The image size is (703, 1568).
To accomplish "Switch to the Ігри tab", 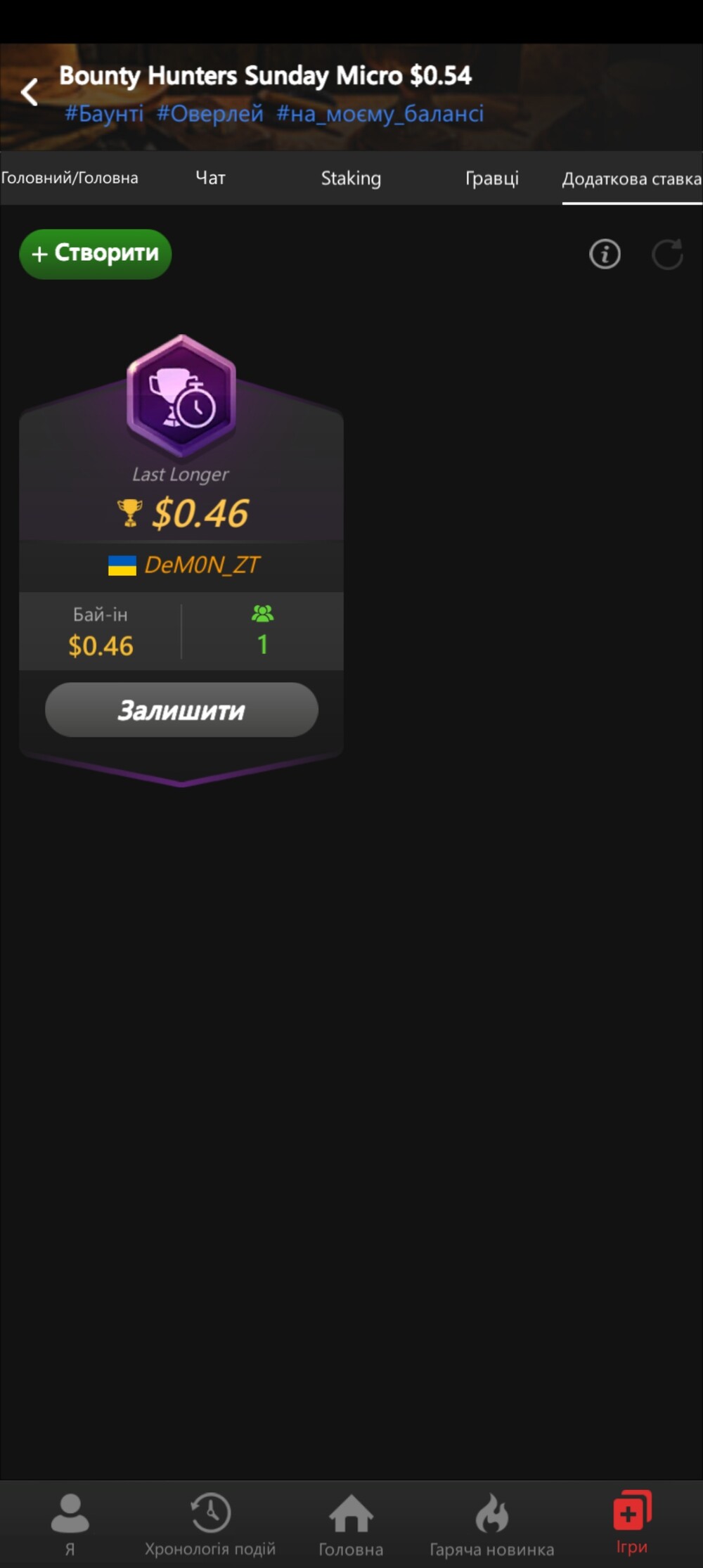I will point(631,1522).
